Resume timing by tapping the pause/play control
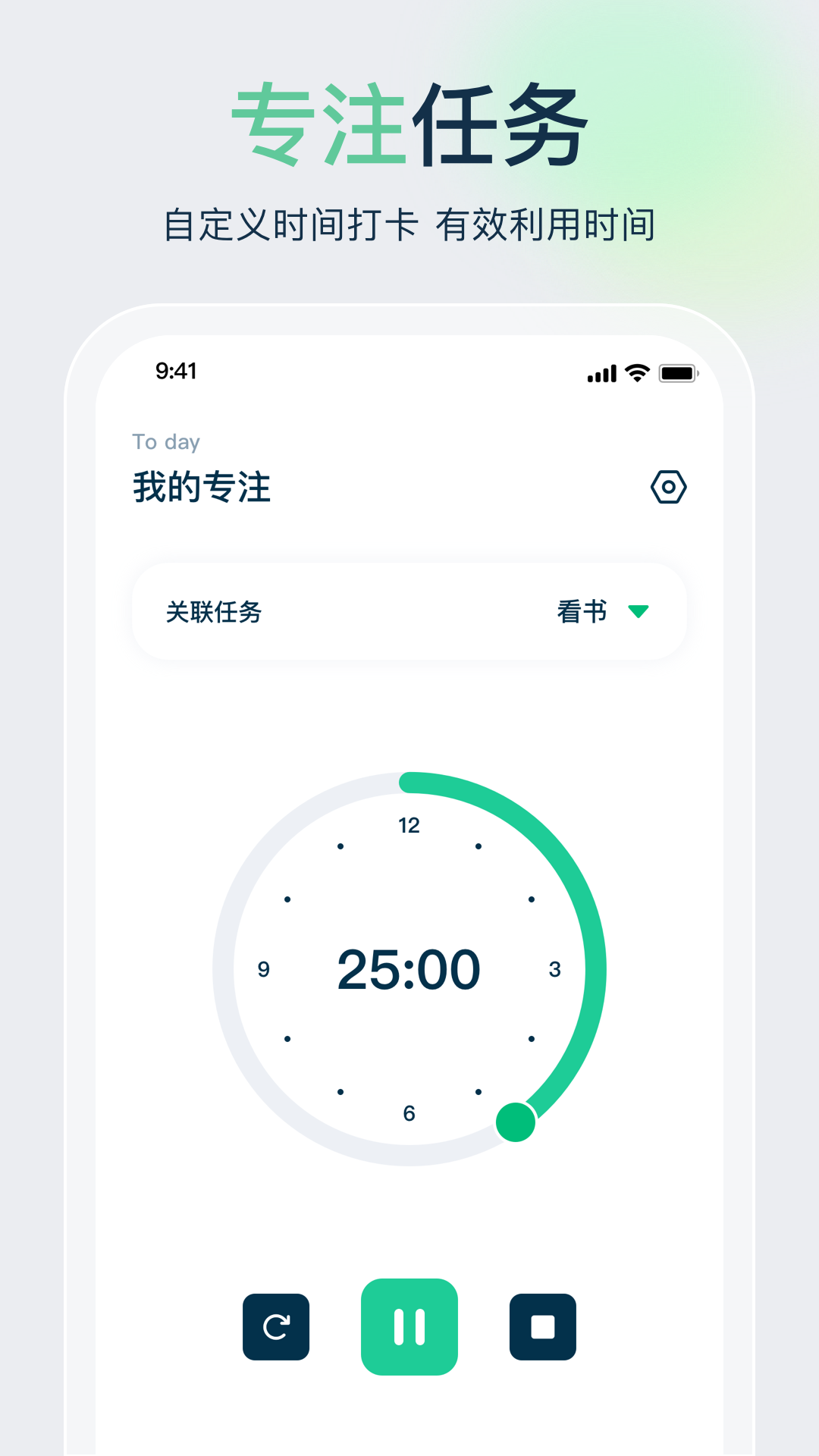The width and height of the screenshot is (819, 1456). pos(409,1327)
